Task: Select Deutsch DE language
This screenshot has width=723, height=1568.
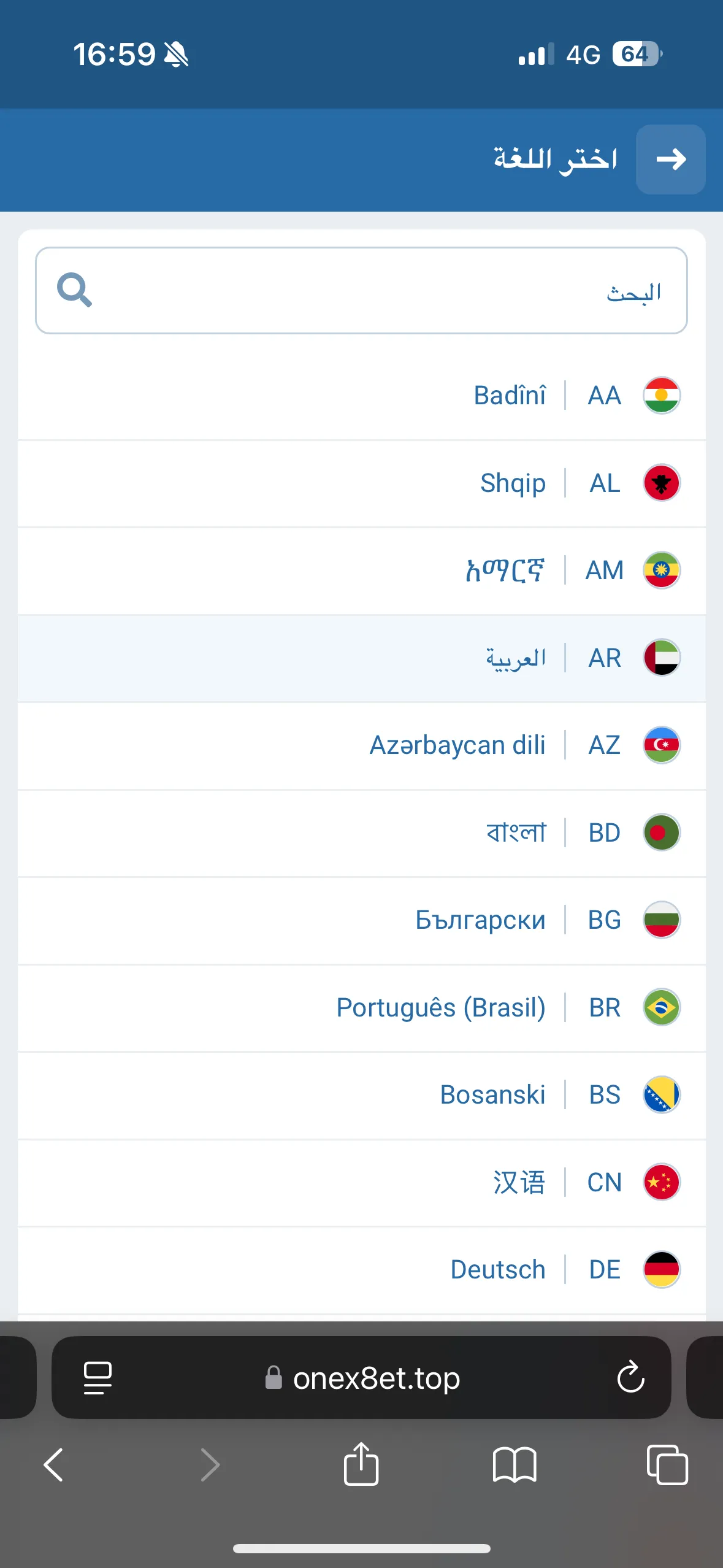Action: [x=362, y=1270]
